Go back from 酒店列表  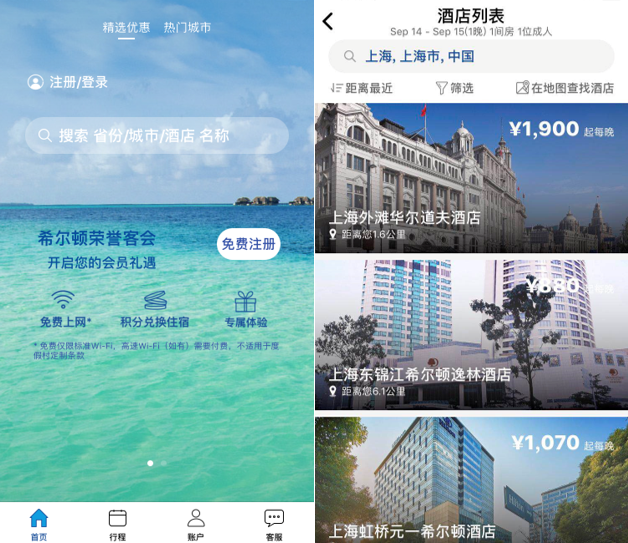[x=328, y=21]
